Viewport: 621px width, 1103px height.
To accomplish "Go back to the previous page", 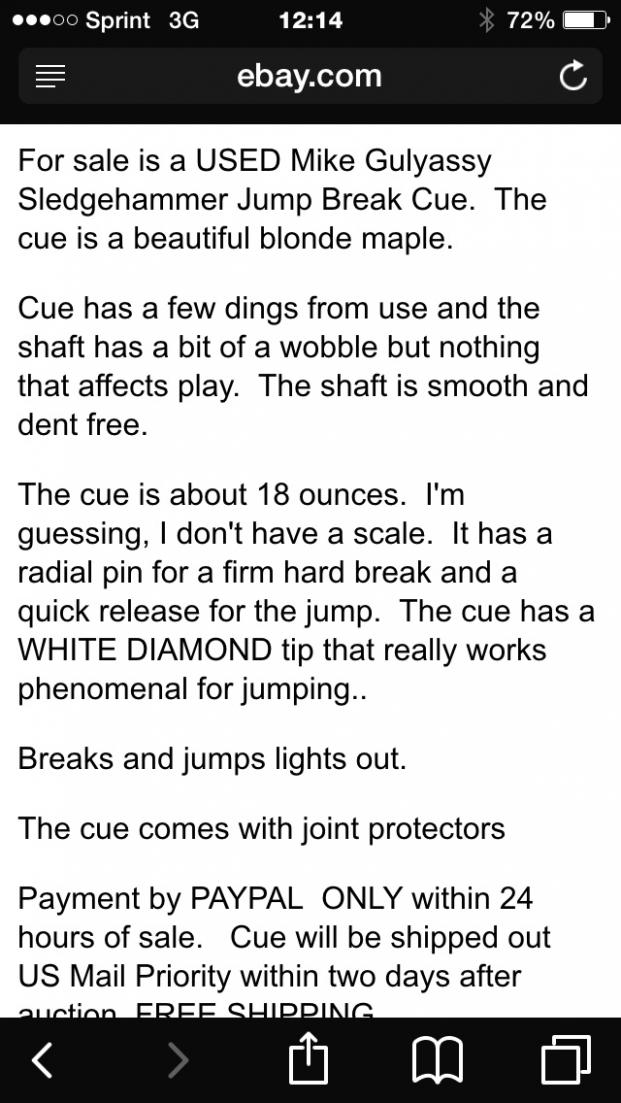I will [x=43, y=1059].
